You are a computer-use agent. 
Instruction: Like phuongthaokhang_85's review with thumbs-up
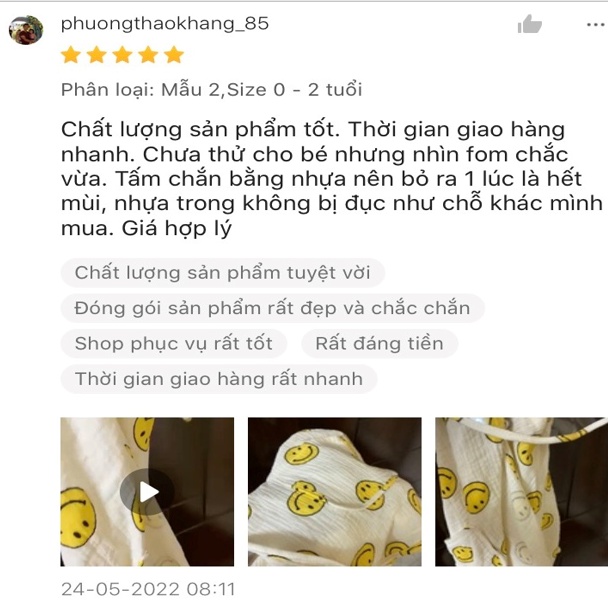[x=529, y=24]
